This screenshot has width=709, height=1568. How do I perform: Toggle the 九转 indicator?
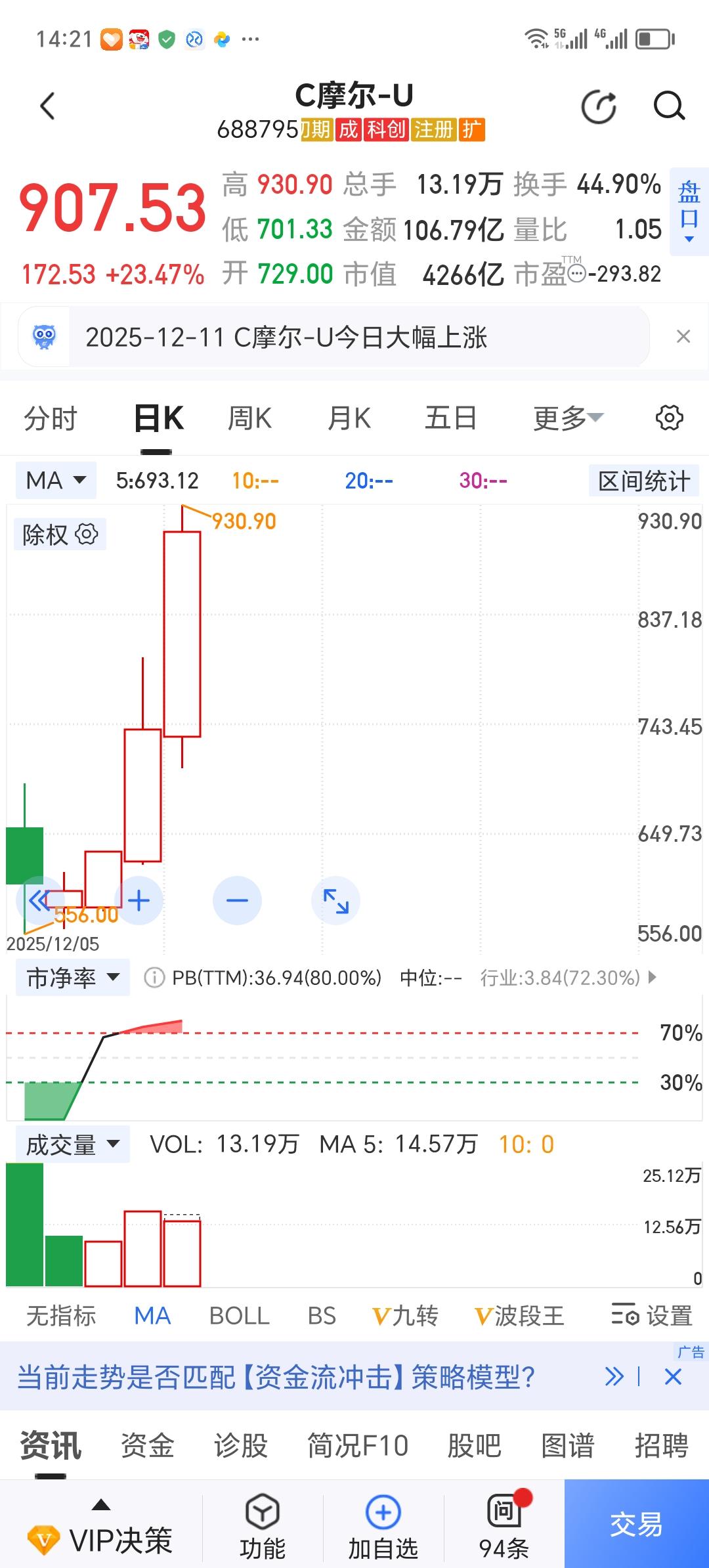click(404, 1316)
